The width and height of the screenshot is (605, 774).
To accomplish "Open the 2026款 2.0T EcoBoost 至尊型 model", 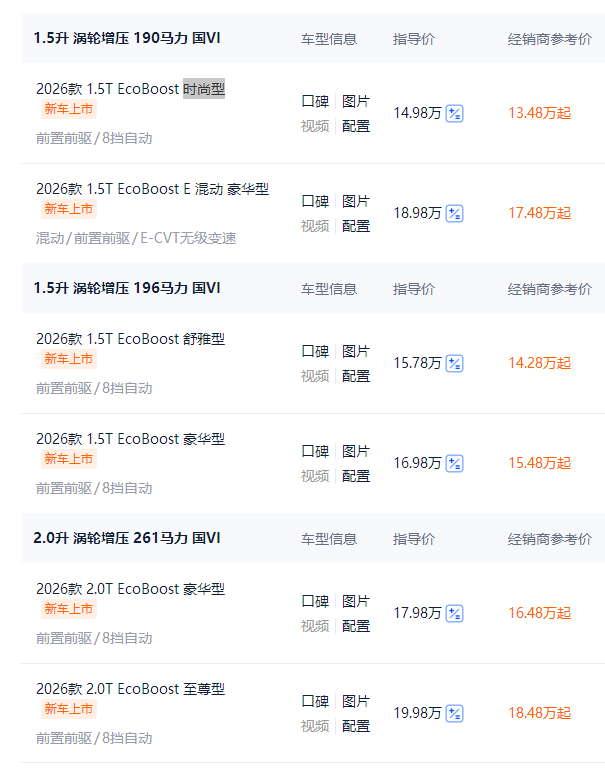I will [130, 689].
